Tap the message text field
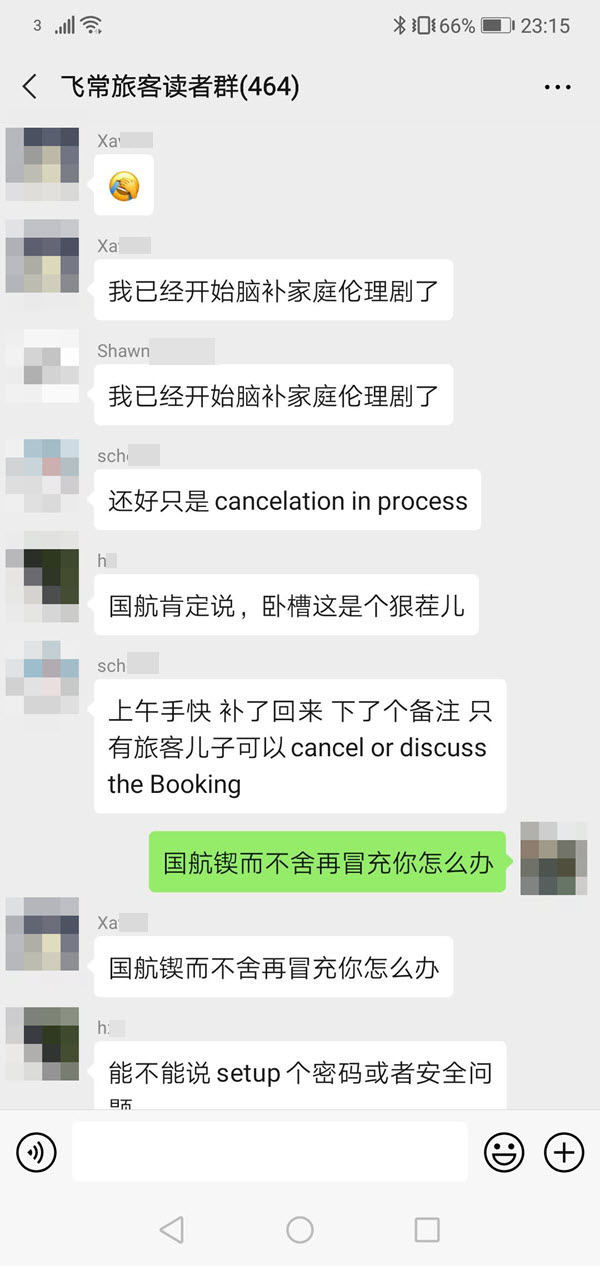Image resolution: width=600 pixels, height=1266 pixels. [269, 1152]
